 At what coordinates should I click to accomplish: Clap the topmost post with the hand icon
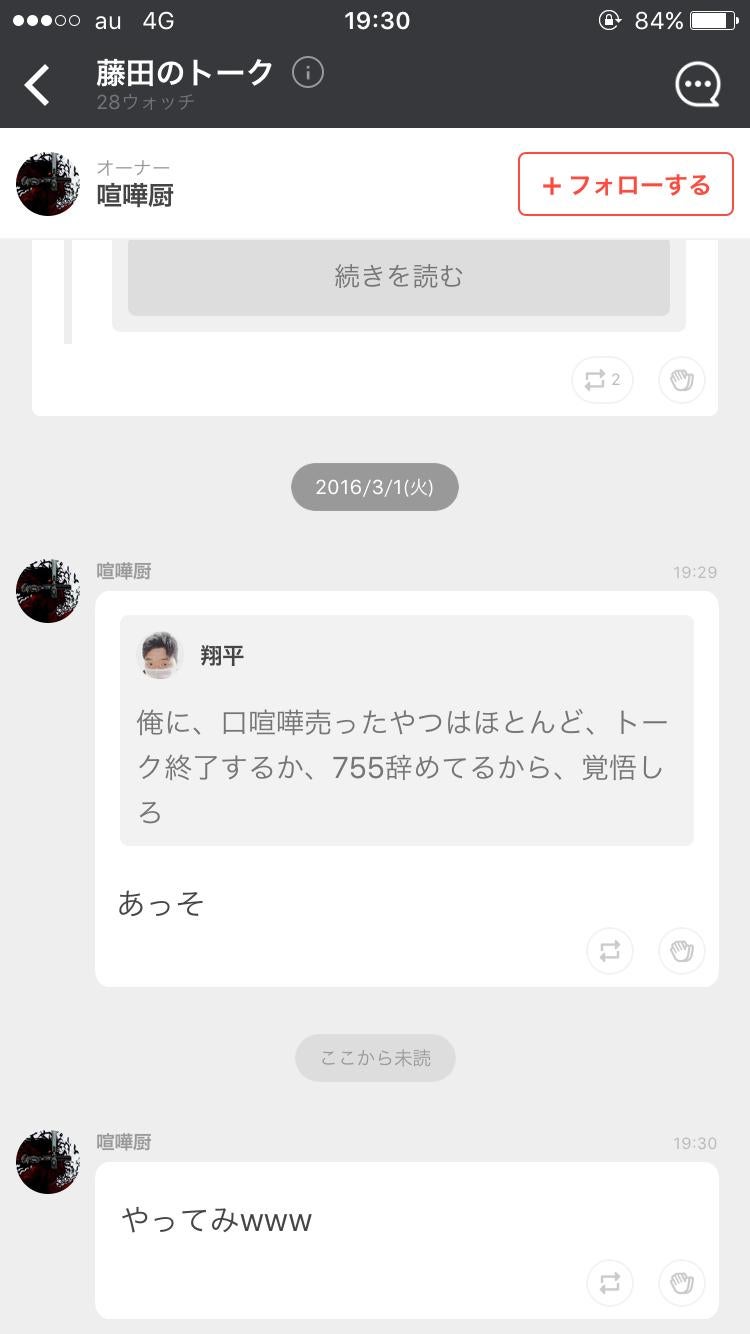click(681, 380)
